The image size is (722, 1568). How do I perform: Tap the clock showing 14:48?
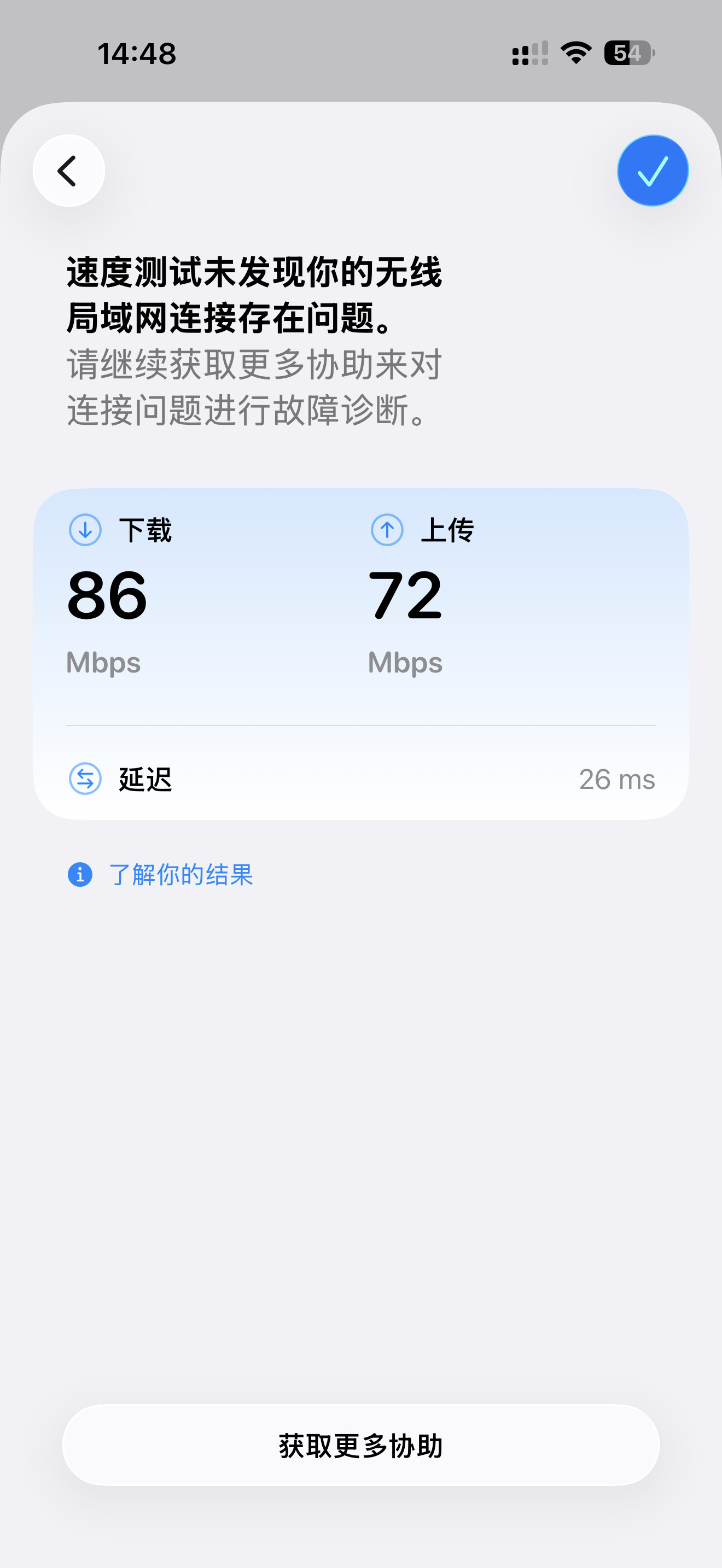137,54
